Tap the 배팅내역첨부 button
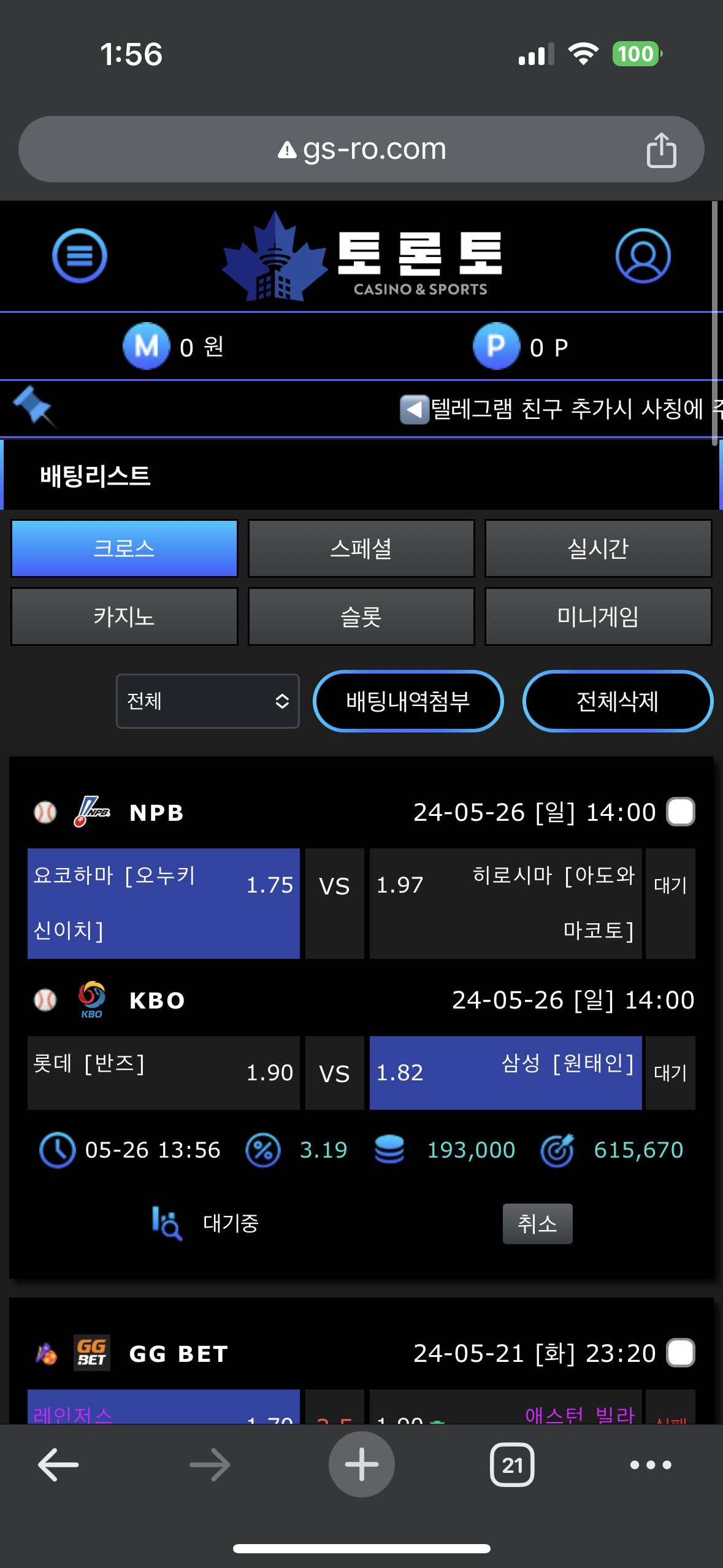Viewport: 723px width, 1568px height. (x=408, y=701)
